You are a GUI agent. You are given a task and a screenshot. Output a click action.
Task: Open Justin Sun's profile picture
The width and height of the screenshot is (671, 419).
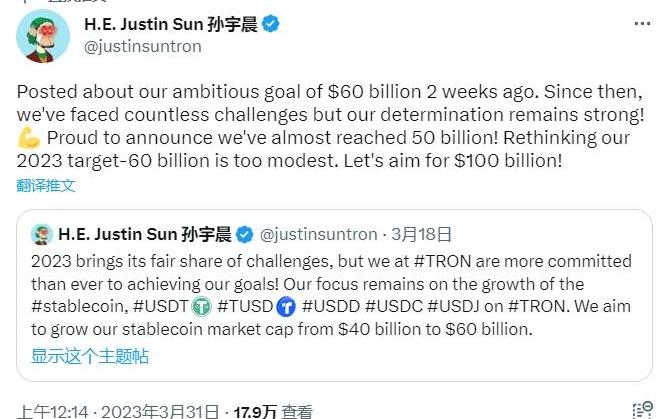43,35
